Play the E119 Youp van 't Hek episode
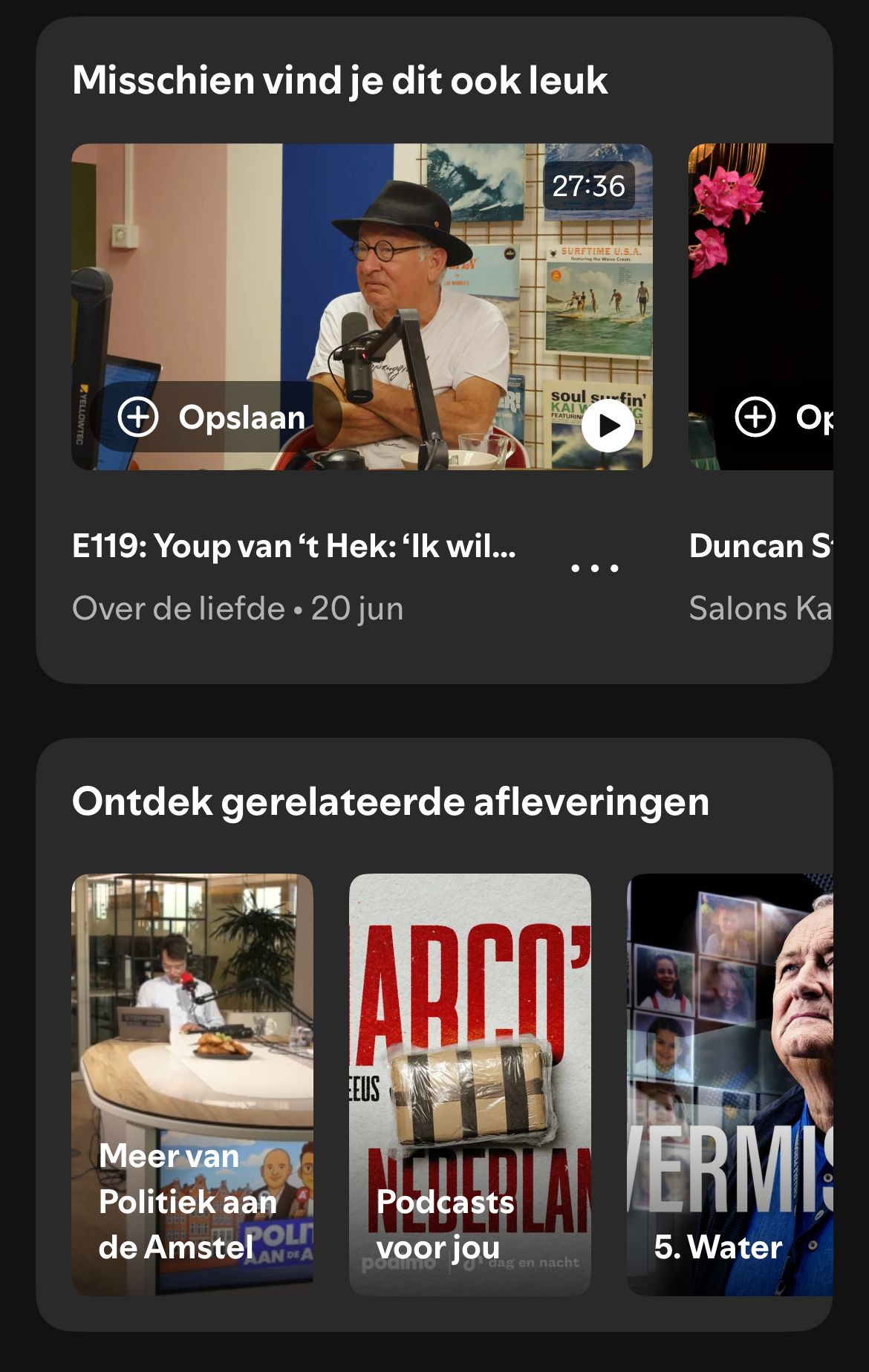The image size is (869, 1372). (608, 426)
